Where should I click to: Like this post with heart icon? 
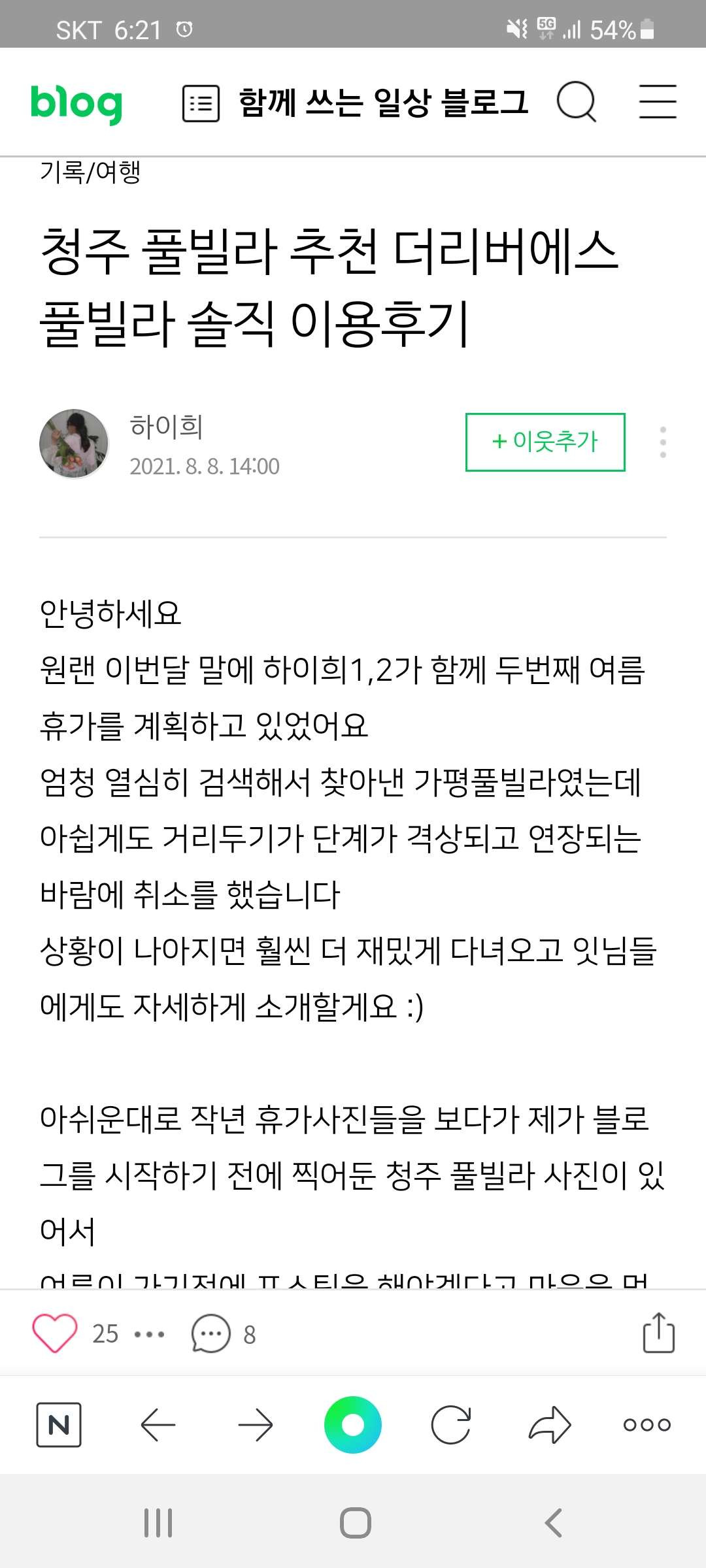pos(55,1333)
